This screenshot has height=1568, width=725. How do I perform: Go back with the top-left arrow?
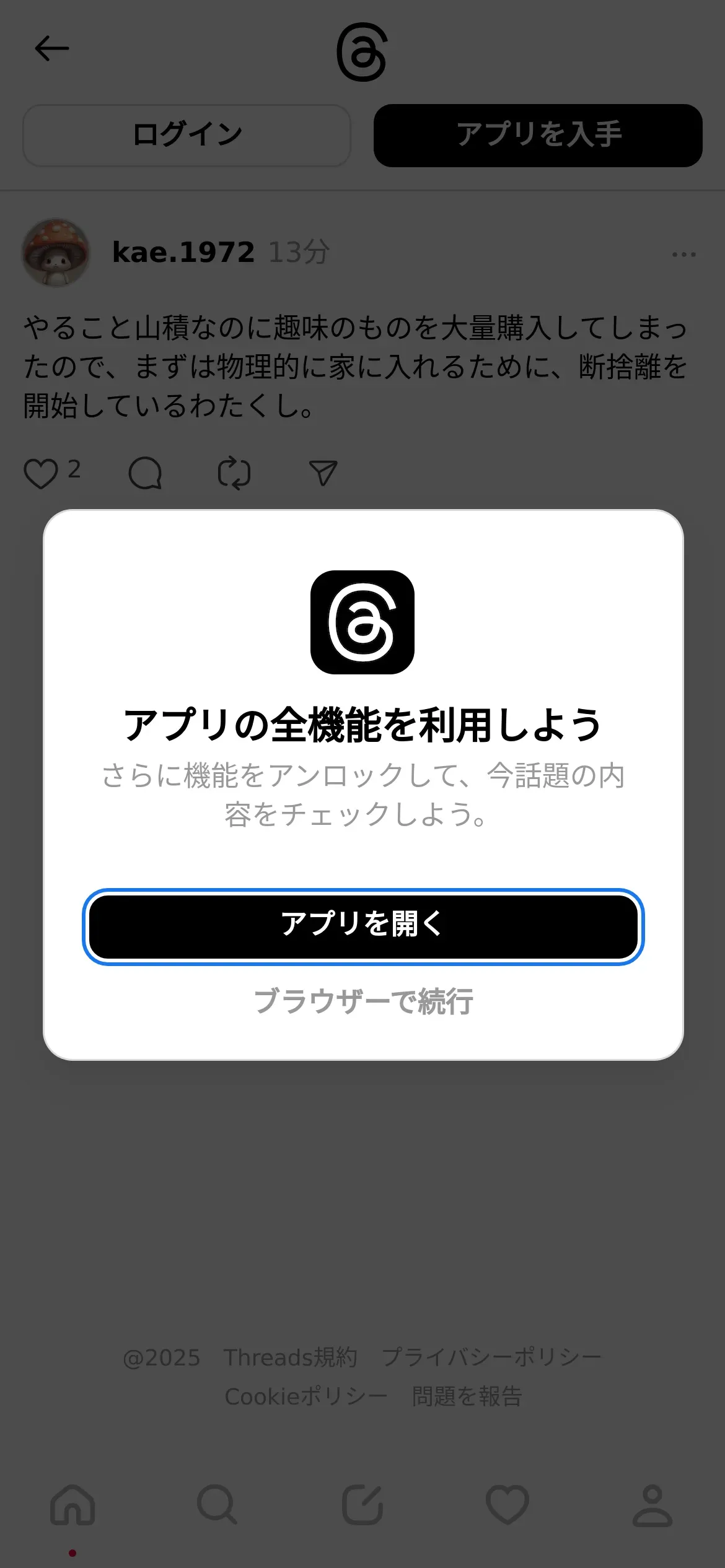pyautogui.click(x=51, y=48)
